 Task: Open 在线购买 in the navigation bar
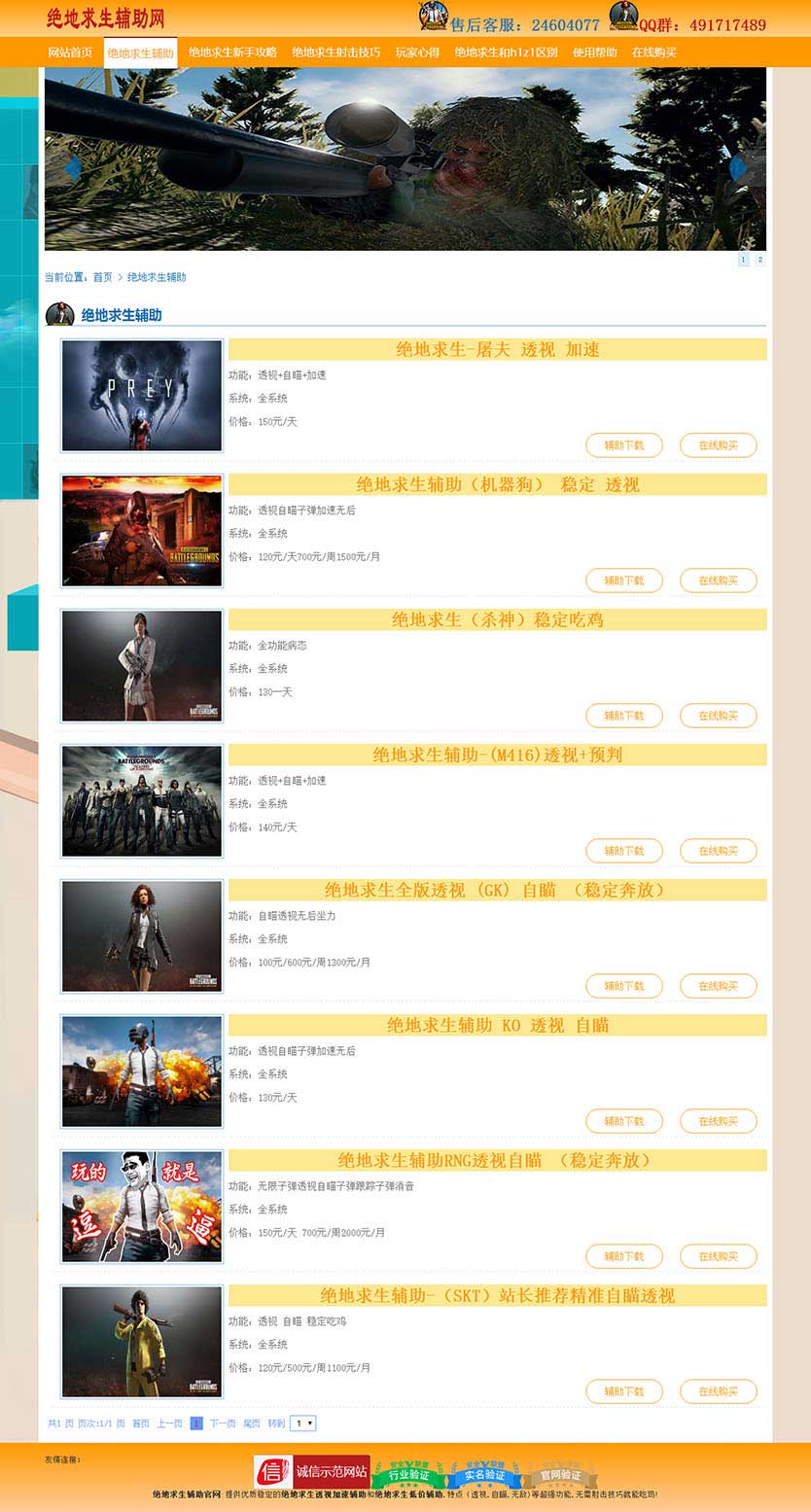point(653,53)
